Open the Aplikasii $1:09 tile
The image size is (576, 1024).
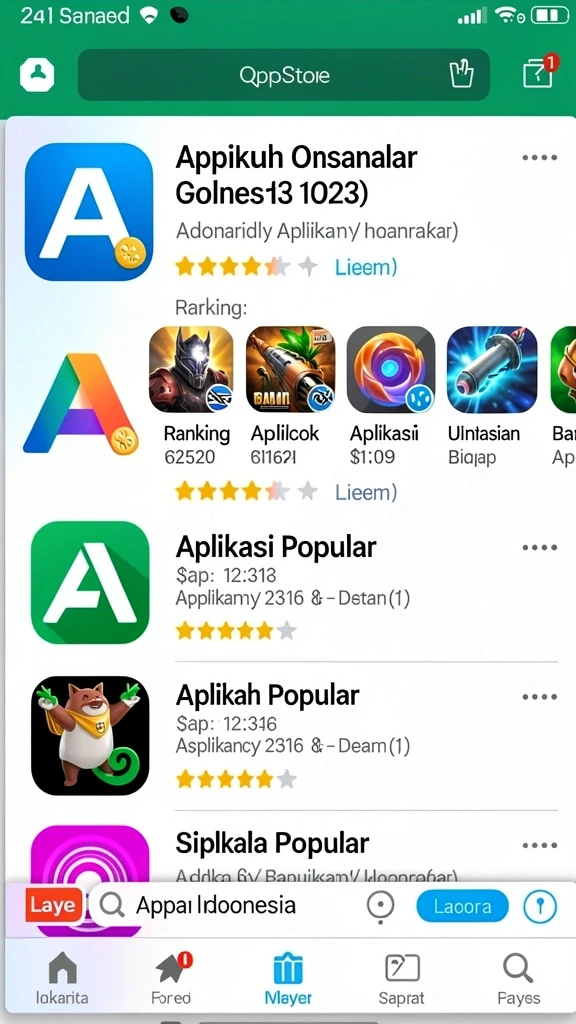(390, 396)
